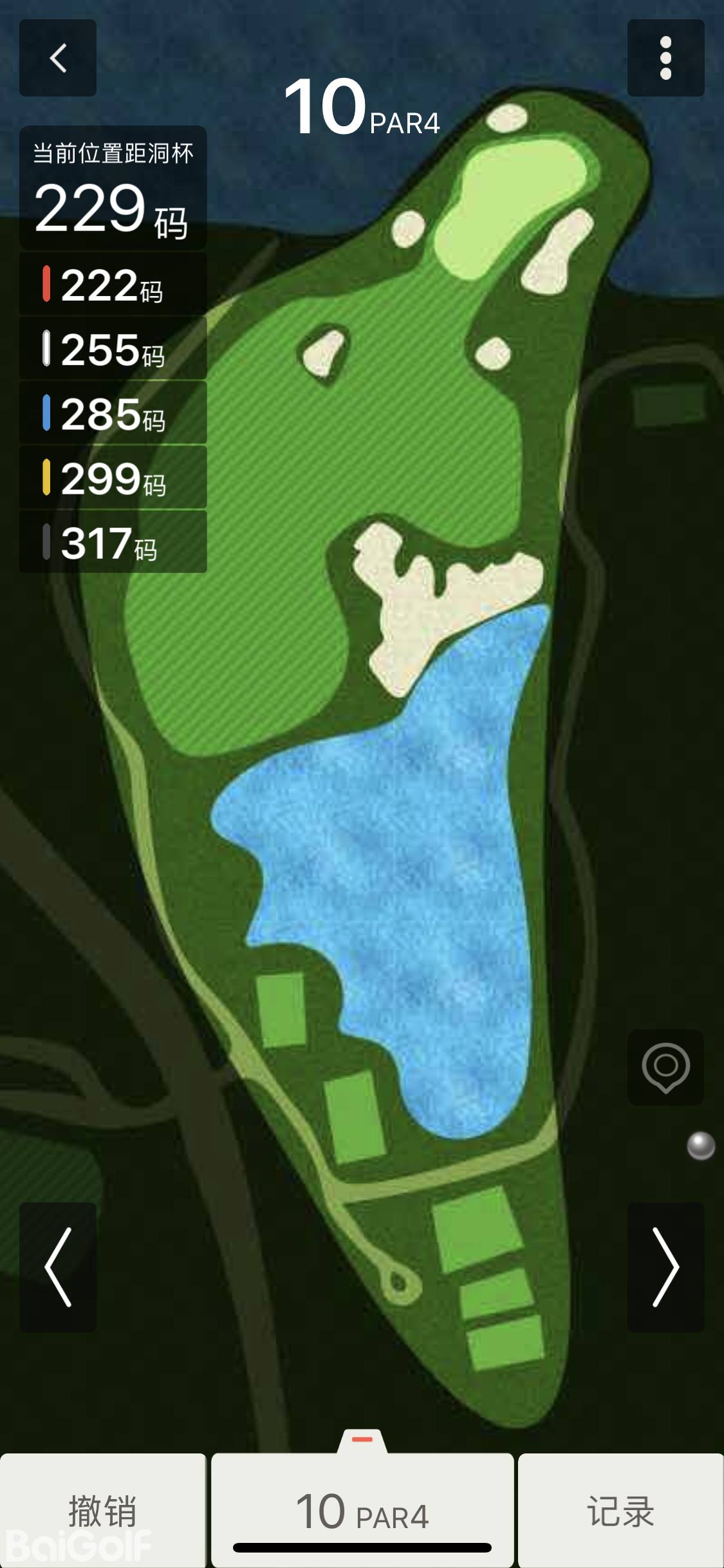
Task: Open the 记录 score record
Action: [x=620, y=1510]
